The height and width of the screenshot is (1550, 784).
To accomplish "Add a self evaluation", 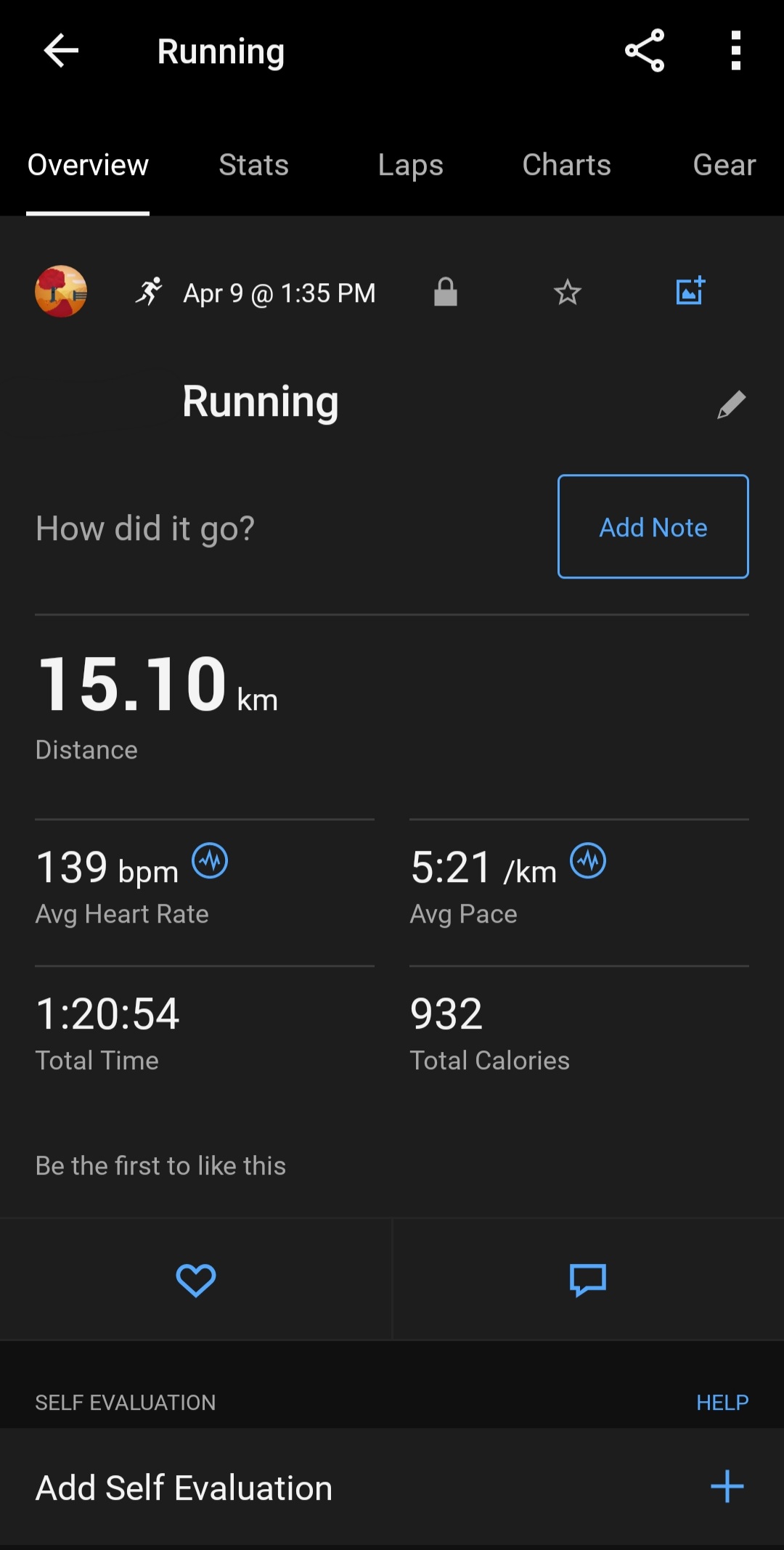I will point(727,1487).
